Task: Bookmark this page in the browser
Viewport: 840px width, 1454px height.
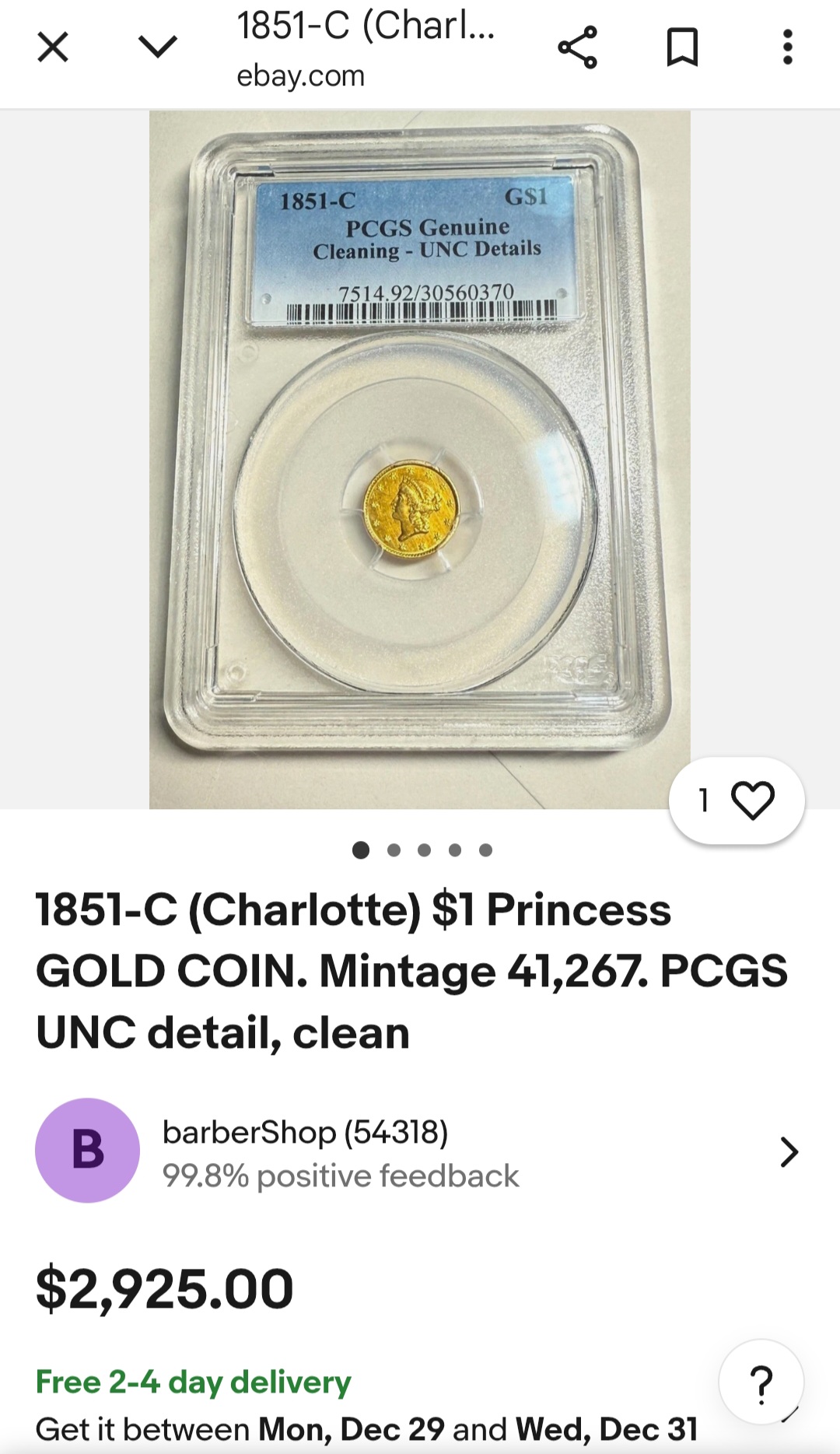Action: [682, 47]
